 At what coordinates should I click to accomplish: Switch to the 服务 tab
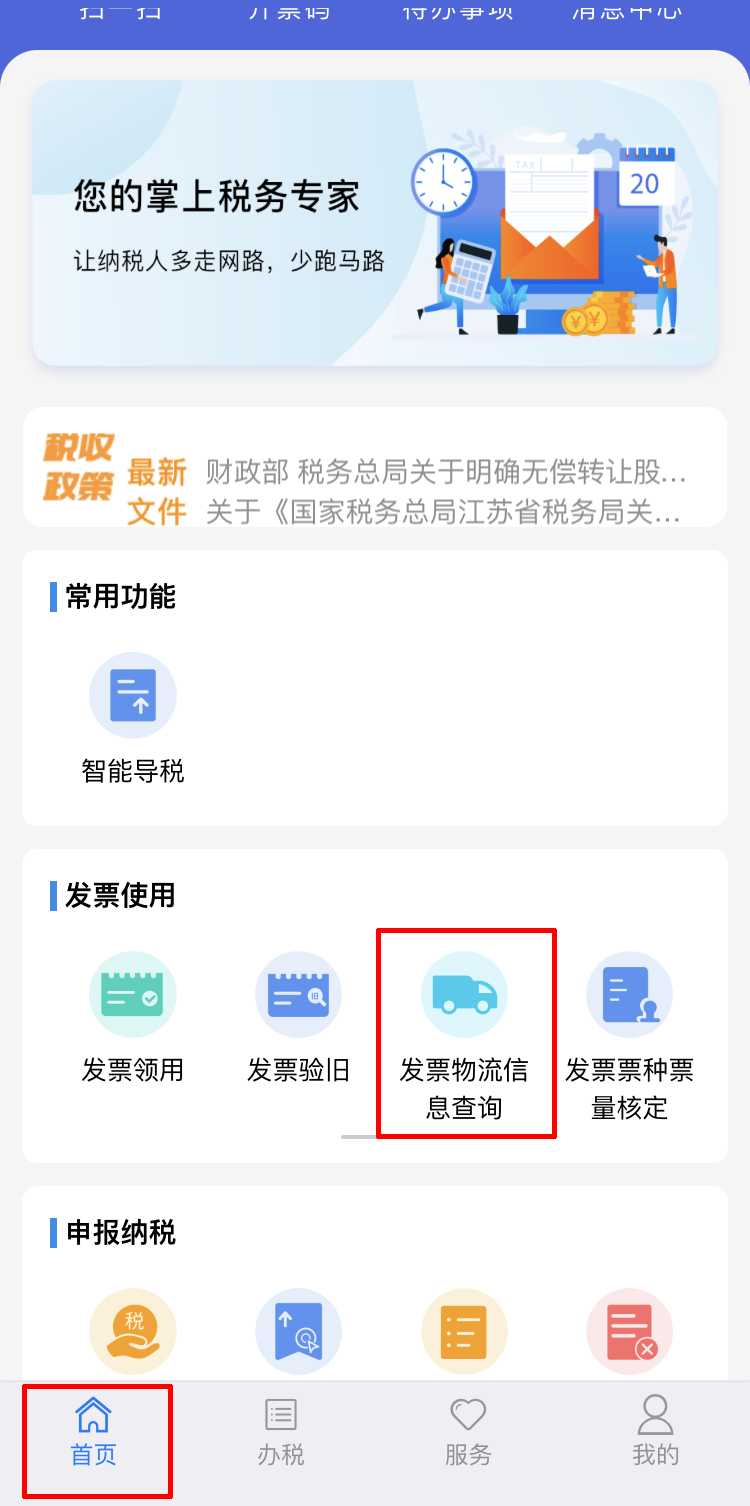(x=468, y=1432)
